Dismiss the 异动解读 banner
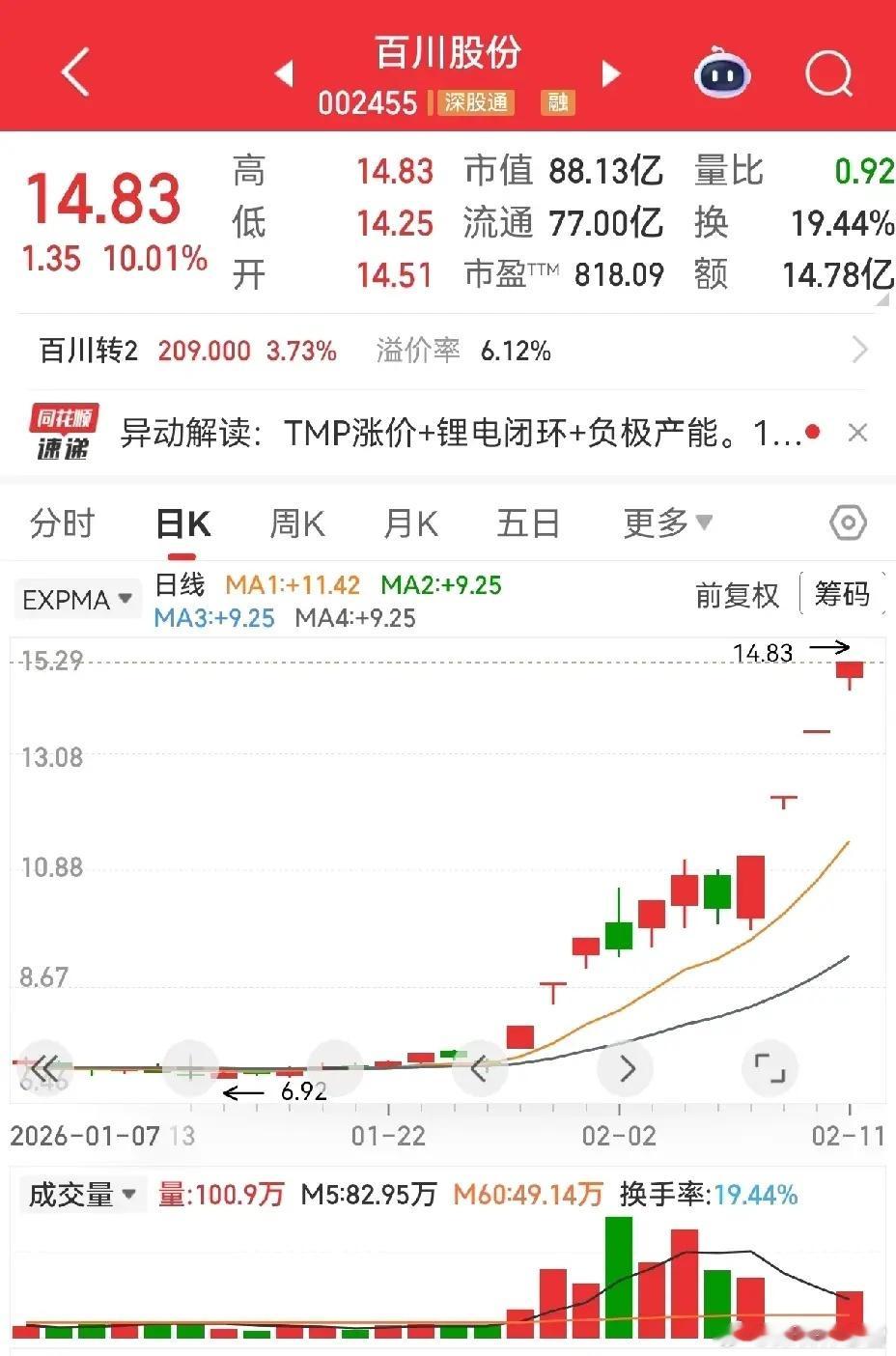Viewport: 896px width, 1356px height. click(857, 433)
